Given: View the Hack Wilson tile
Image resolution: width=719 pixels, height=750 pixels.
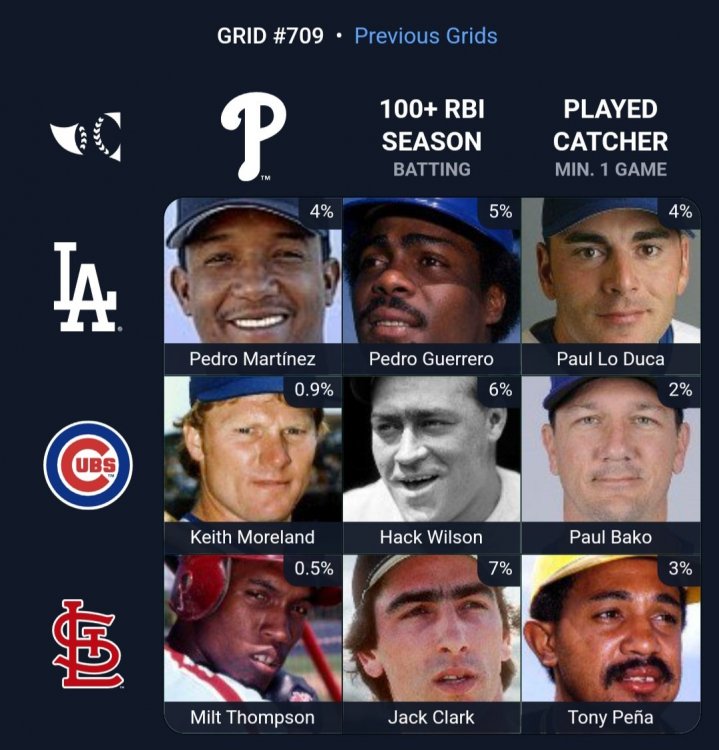Looking at the screenshot, I should coord(431,463).
